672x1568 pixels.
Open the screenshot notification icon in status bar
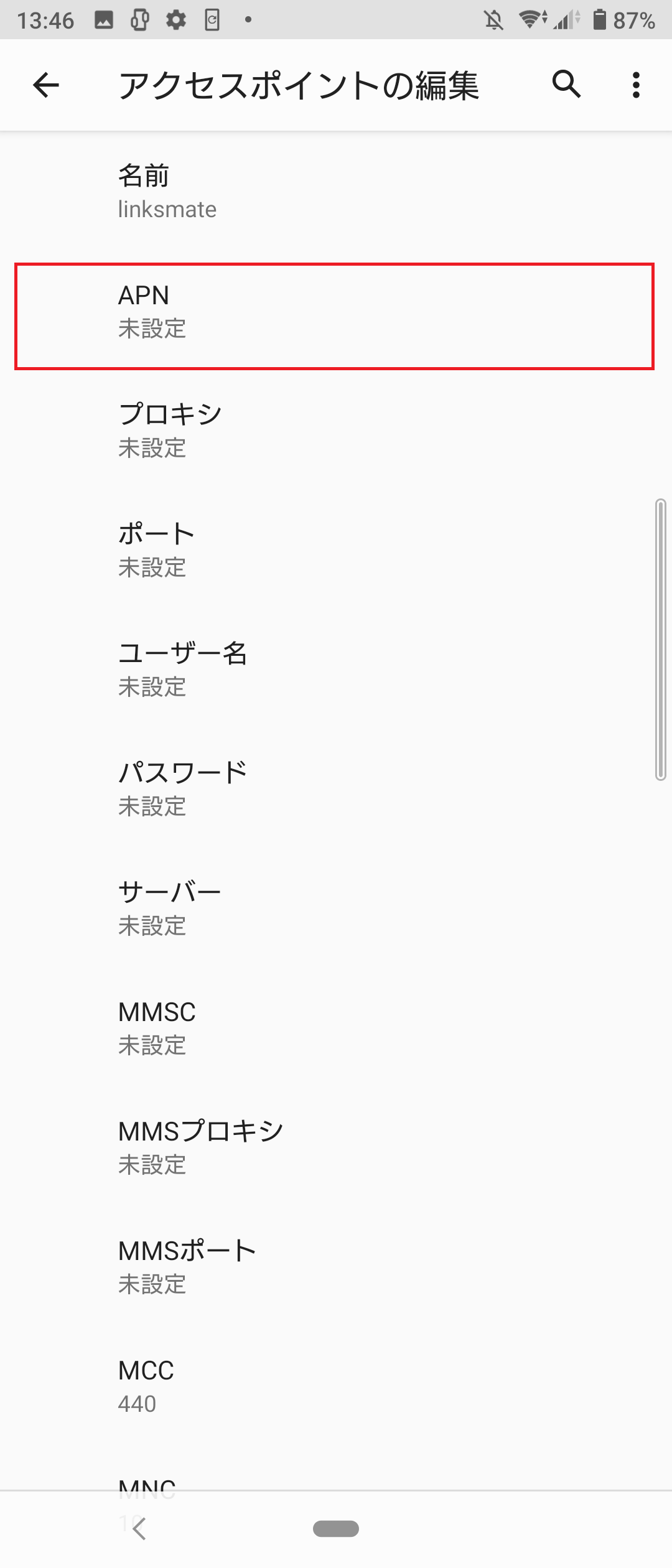click(103, 20)
